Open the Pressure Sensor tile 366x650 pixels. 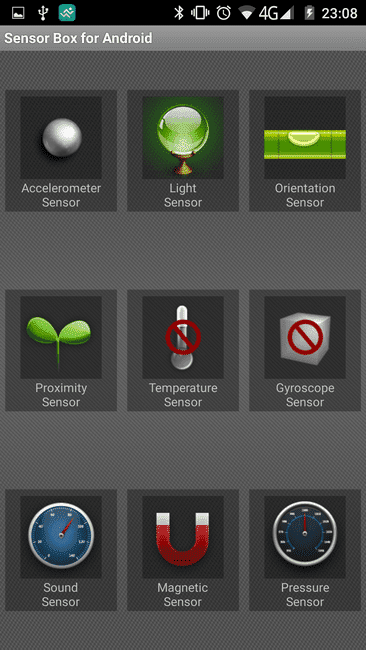tap(305, 550)
